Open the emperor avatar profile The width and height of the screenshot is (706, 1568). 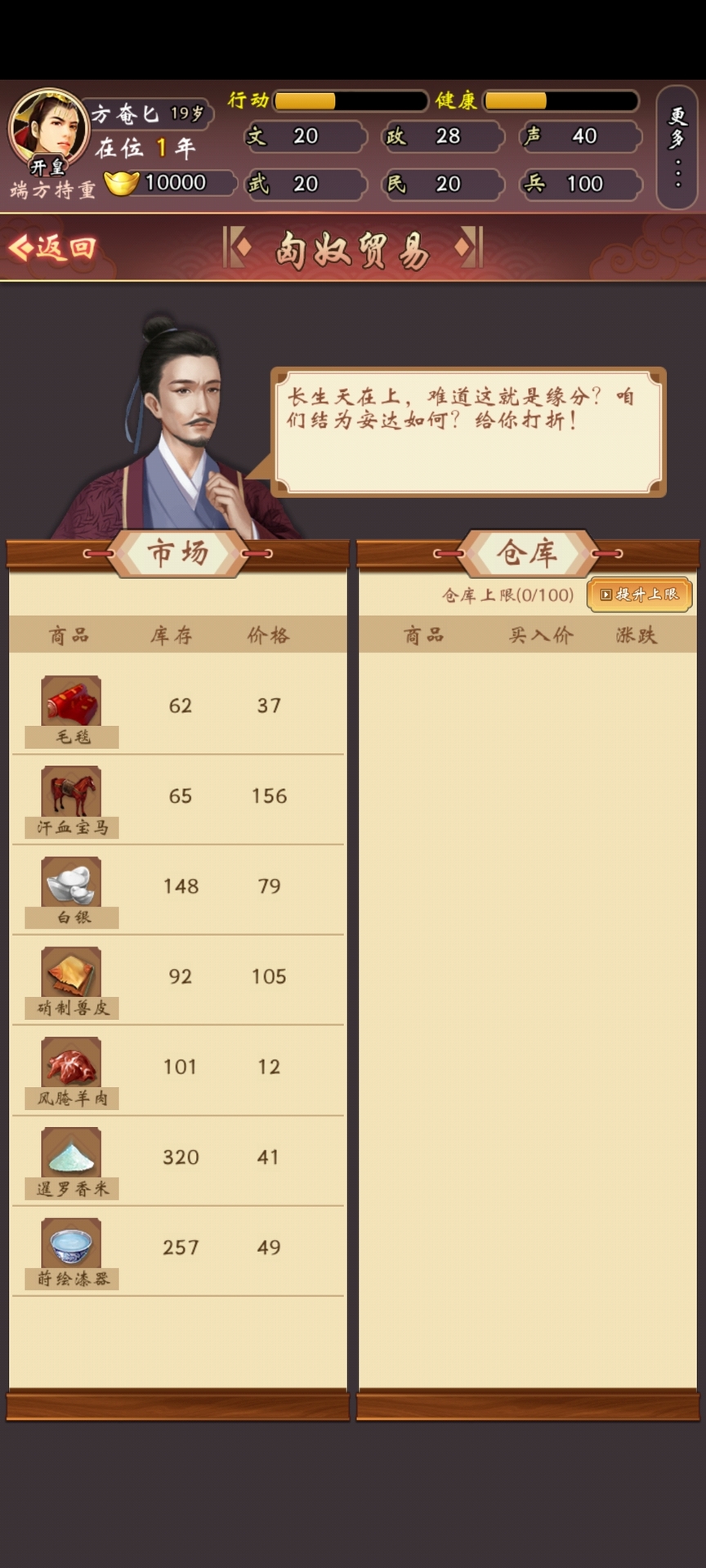[48, 129]
